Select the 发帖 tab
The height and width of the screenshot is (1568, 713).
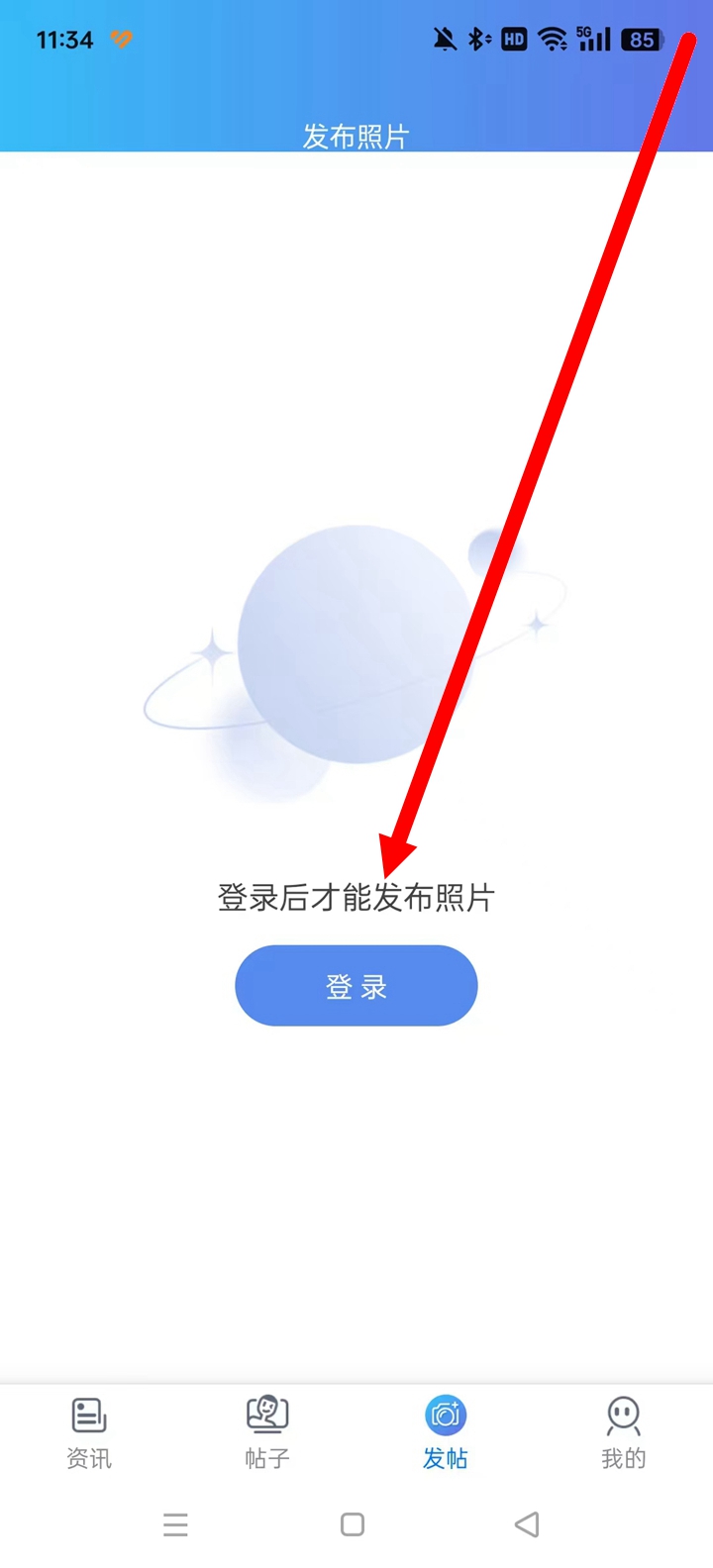(445, 1431)
